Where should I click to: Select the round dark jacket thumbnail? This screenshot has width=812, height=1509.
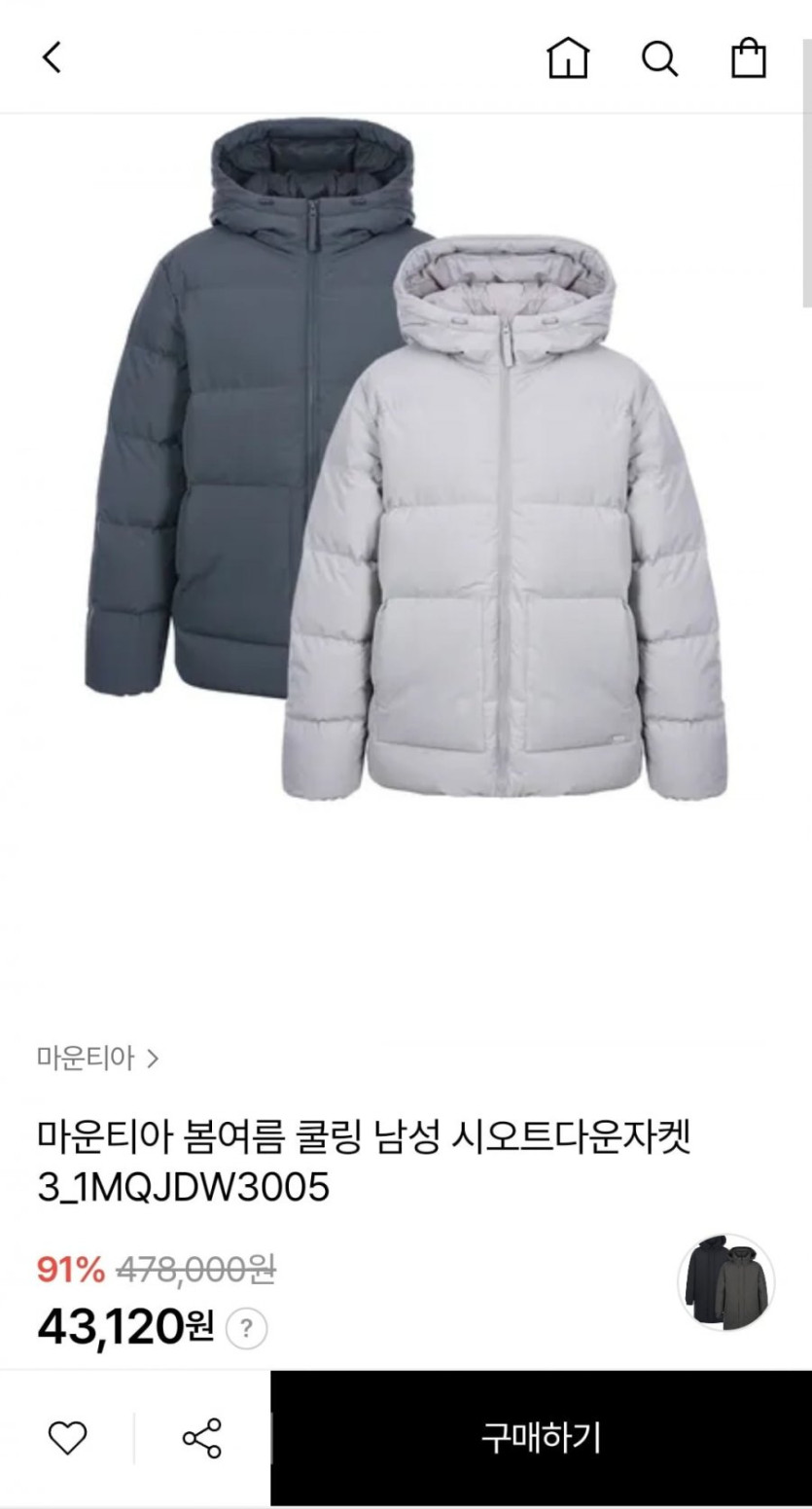[x=725, y=1282]
